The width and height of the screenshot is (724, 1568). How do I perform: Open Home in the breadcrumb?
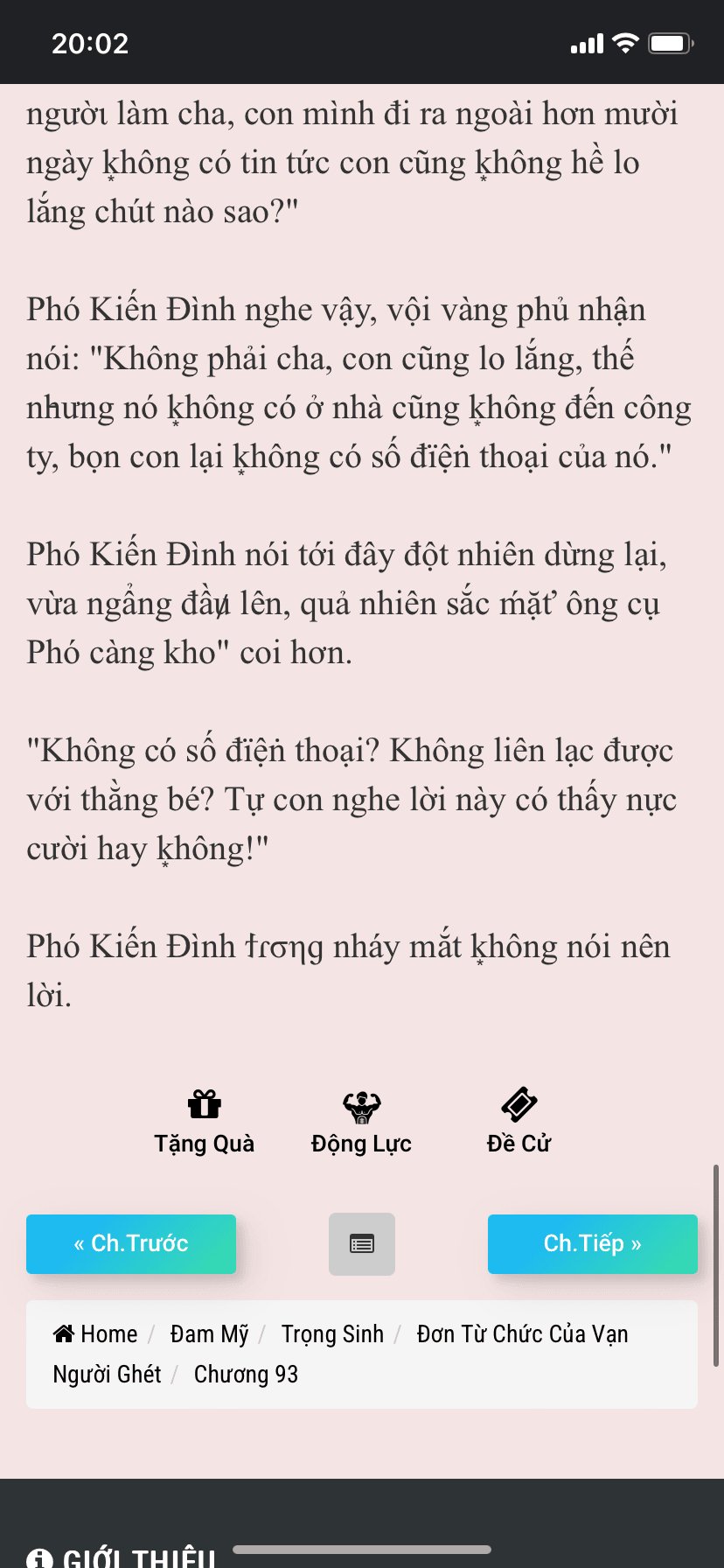[x=95, y=1333]
